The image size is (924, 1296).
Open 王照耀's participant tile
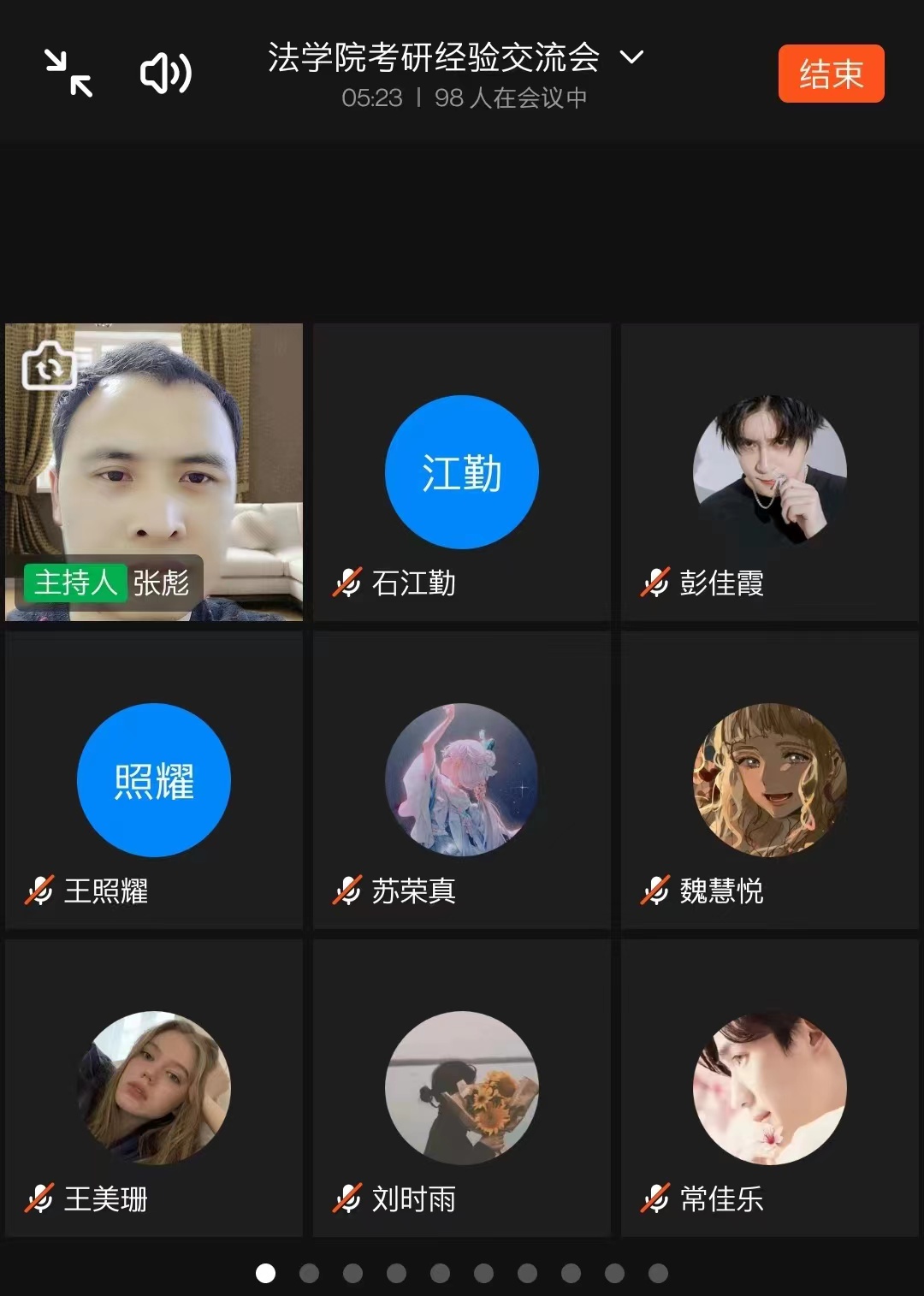point(154,780)
